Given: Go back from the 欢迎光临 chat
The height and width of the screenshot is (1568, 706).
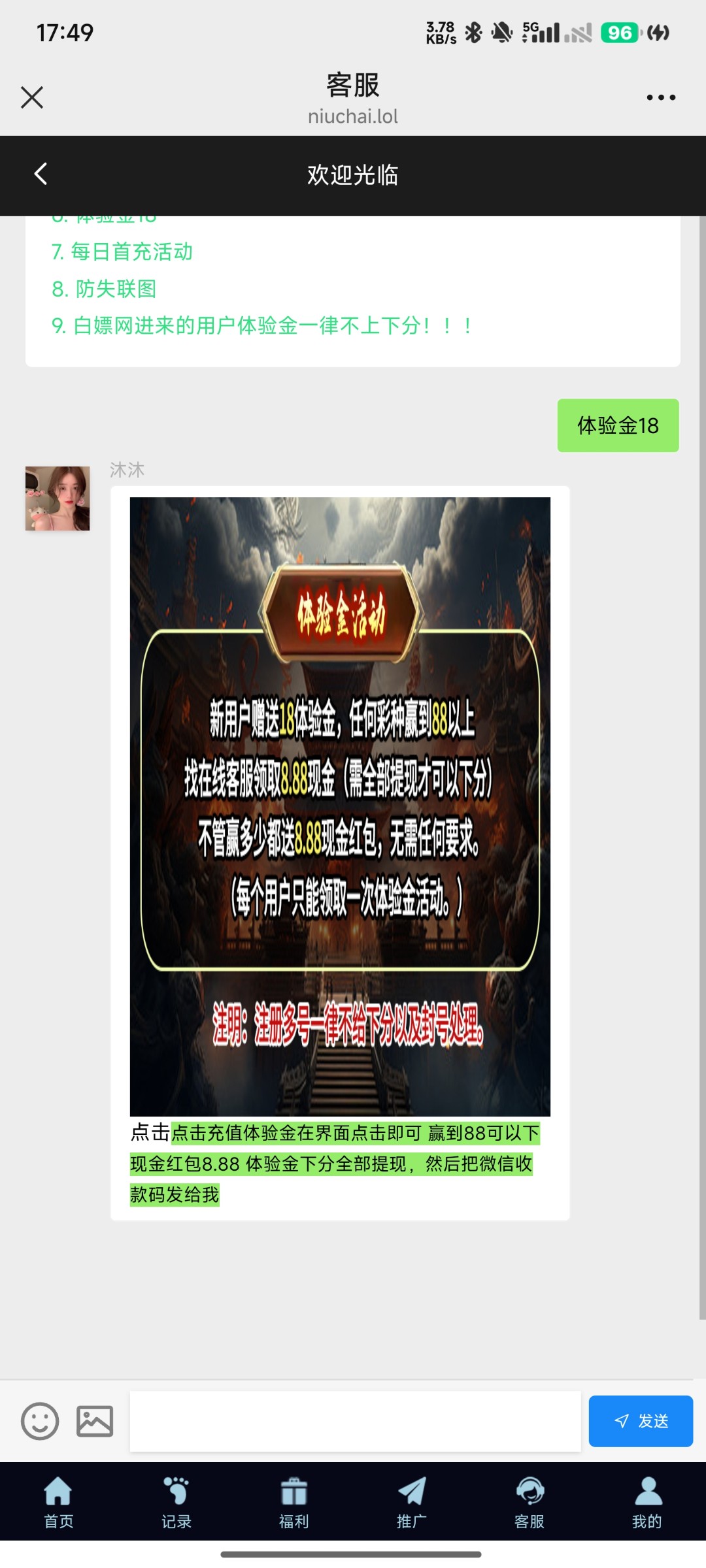Looking at the screenshot, I should click(x=41, y=174).
